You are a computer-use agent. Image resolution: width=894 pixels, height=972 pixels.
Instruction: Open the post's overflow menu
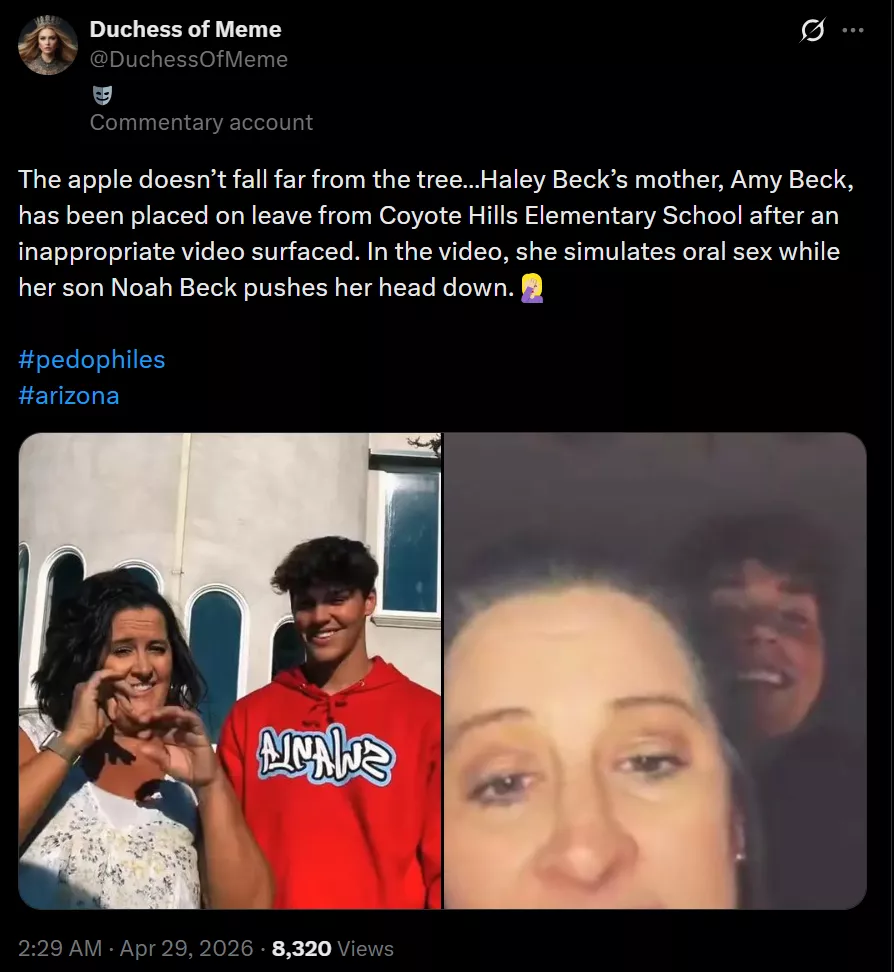[853, 30]
